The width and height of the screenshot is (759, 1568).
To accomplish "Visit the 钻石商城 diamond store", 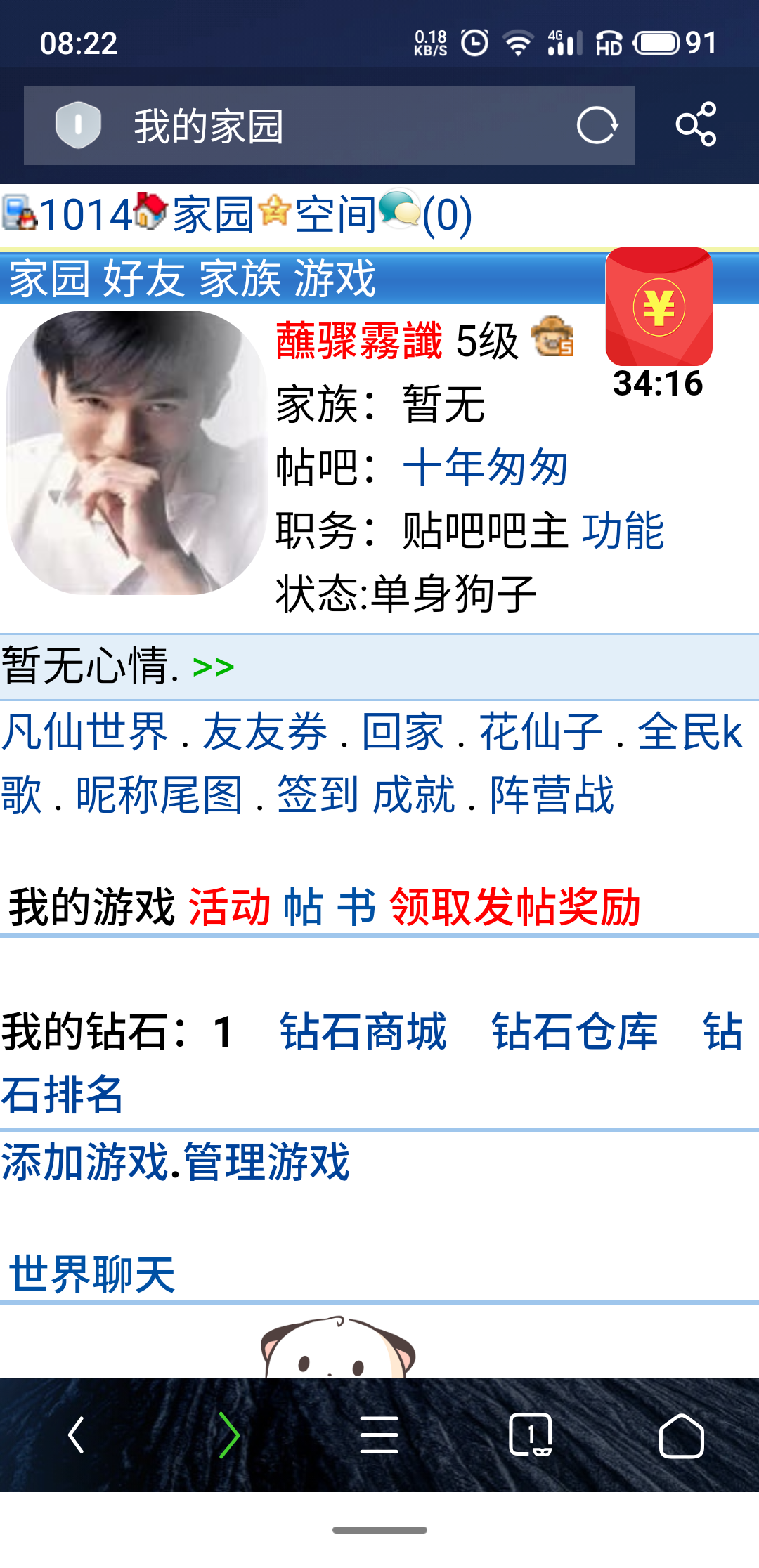I will point(363,1031).
